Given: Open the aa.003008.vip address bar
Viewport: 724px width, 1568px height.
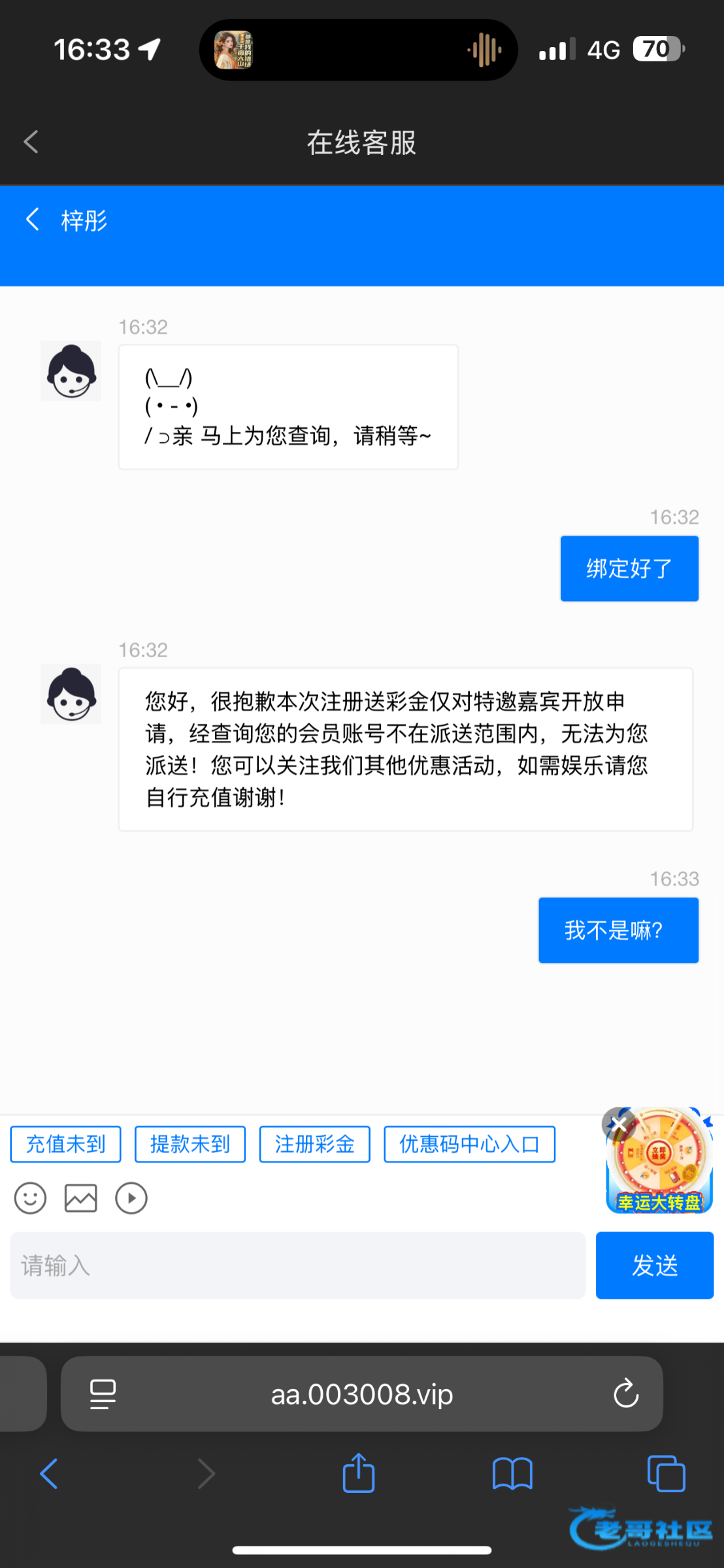Looking at the screenshot, I should [362, 1394].
